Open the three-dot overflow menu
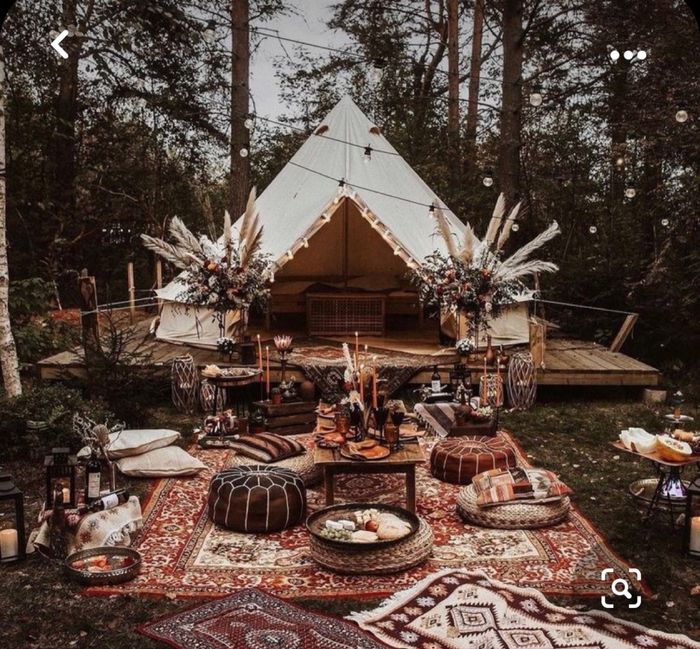Screen dimensions: 700x649 (x=628, y=55)
